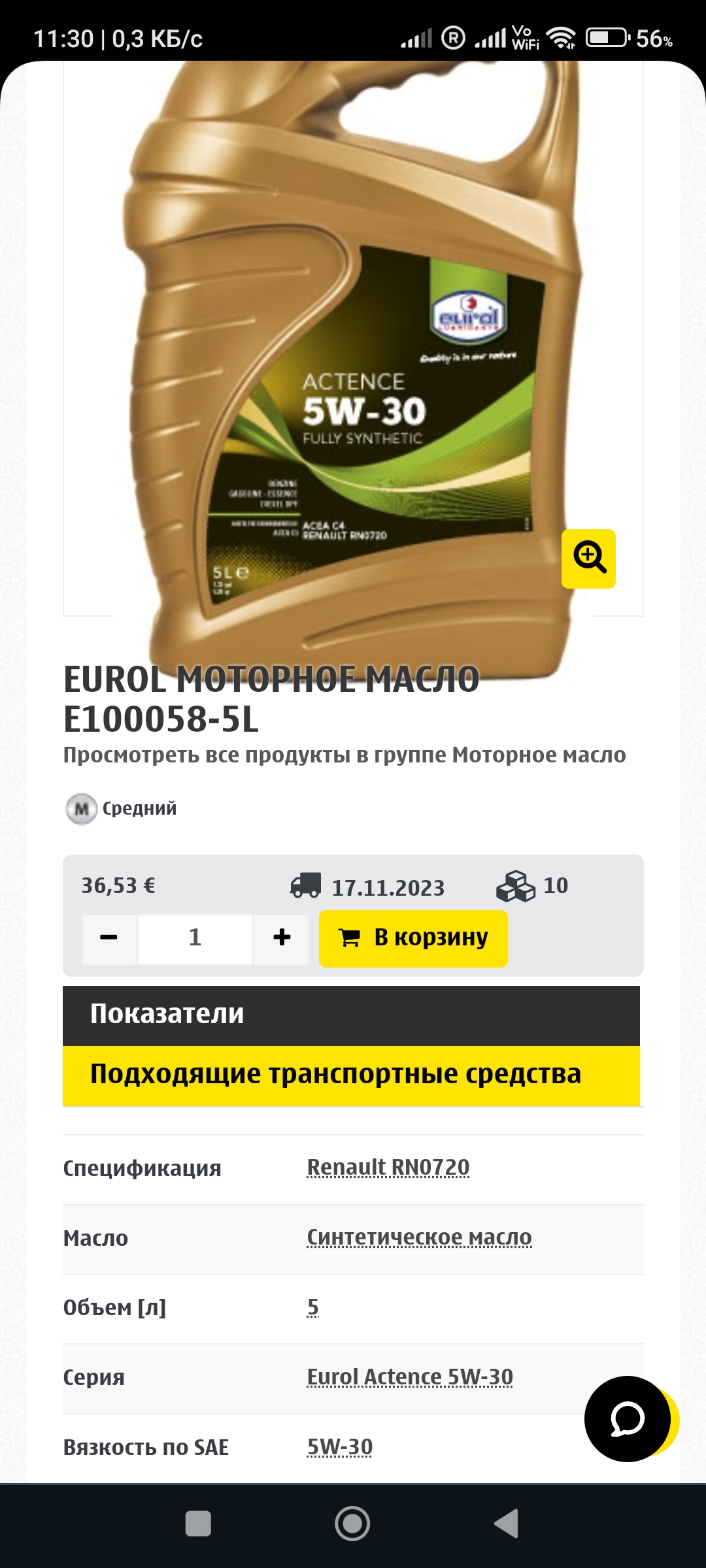
Task: Open the 5W-30 SAE viscosity link
Action: point(340,1447)
